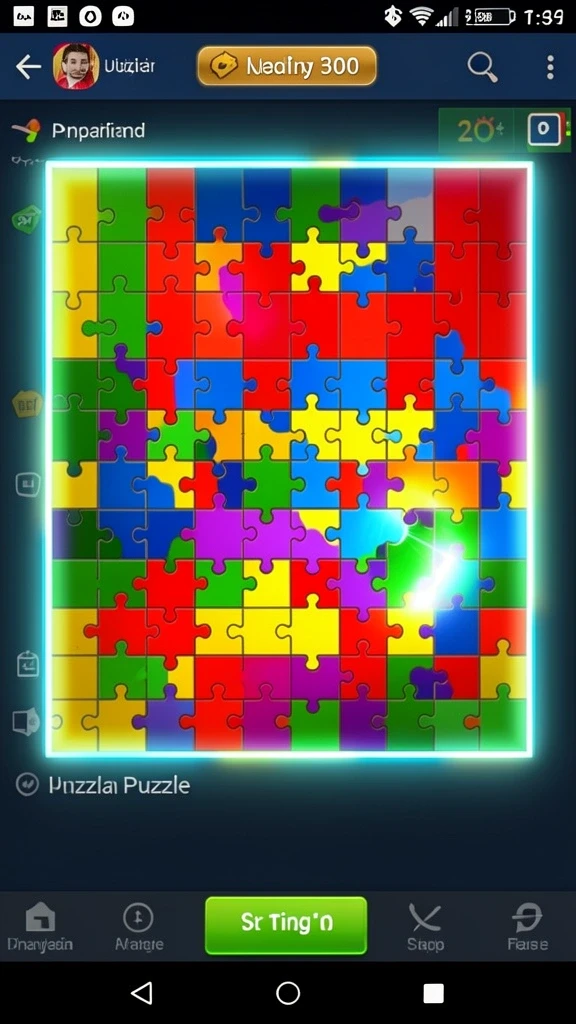Open the Stapp tab
Image resolution: width=576 pixels, height=1024 pixels.
coord(426,929)
